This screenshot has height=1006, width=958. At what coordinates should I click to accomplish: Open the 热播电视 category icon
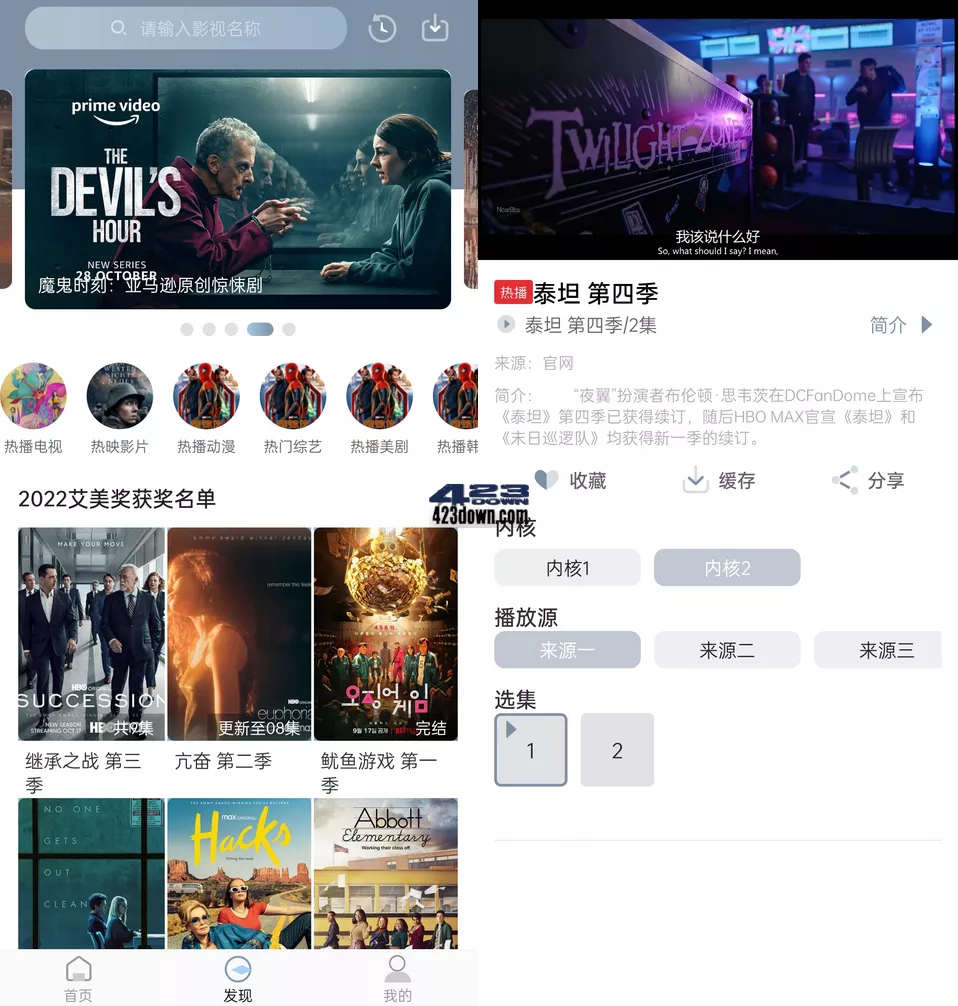35,395
